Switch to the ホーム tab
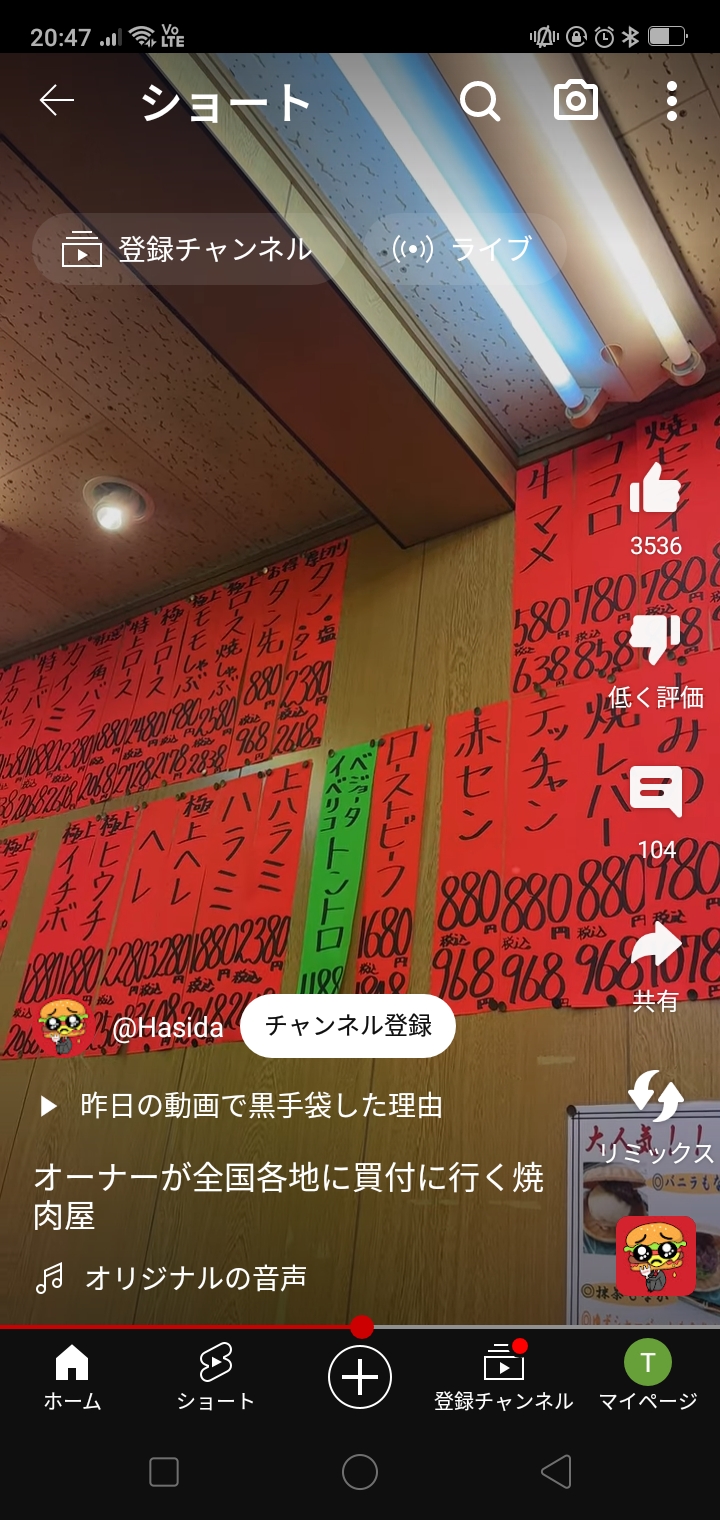The image size is (720, 1520). click(72, 1378)
